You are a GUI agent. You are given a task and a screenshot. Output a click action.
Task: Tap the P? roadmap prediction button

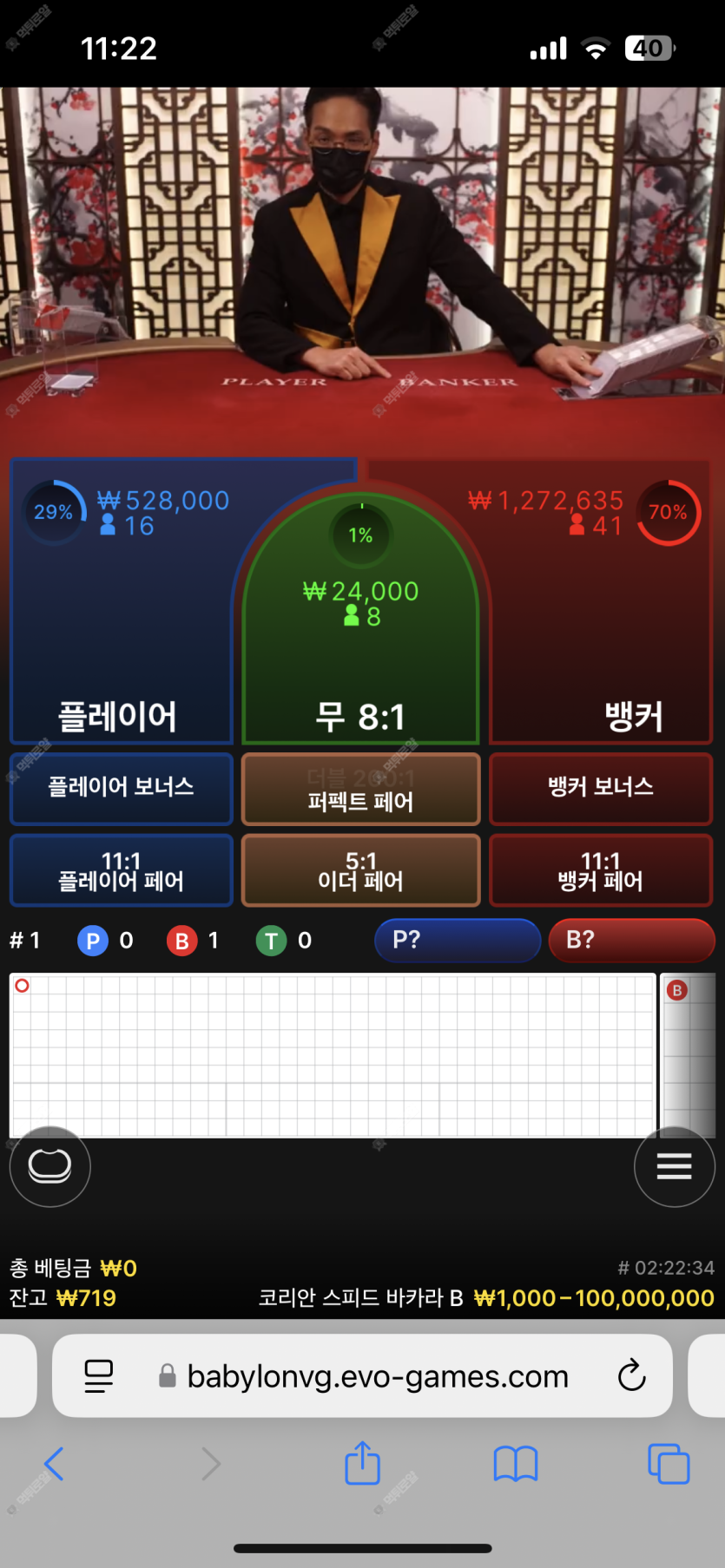click(x=458, y=941)
